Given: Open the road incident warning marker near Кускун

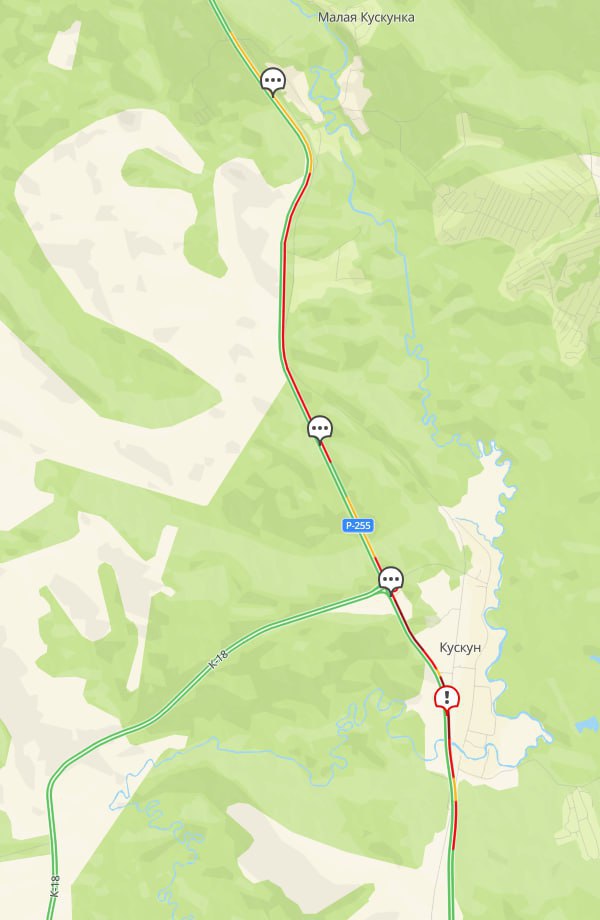Looking at the screenshot, I should click(446, 697).
